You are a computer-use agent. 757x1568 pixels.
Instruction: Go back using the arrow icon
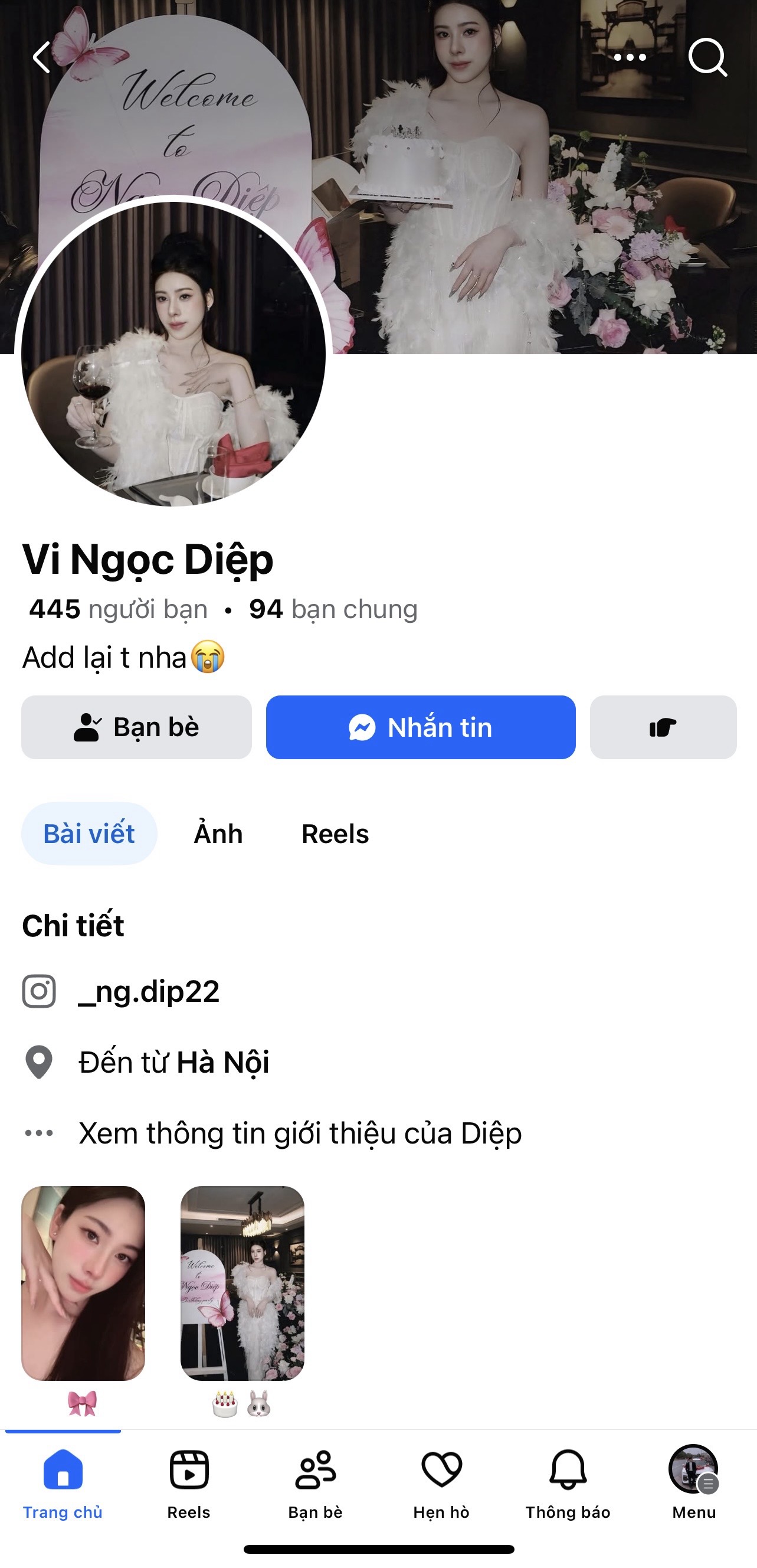tap(41, 58)
